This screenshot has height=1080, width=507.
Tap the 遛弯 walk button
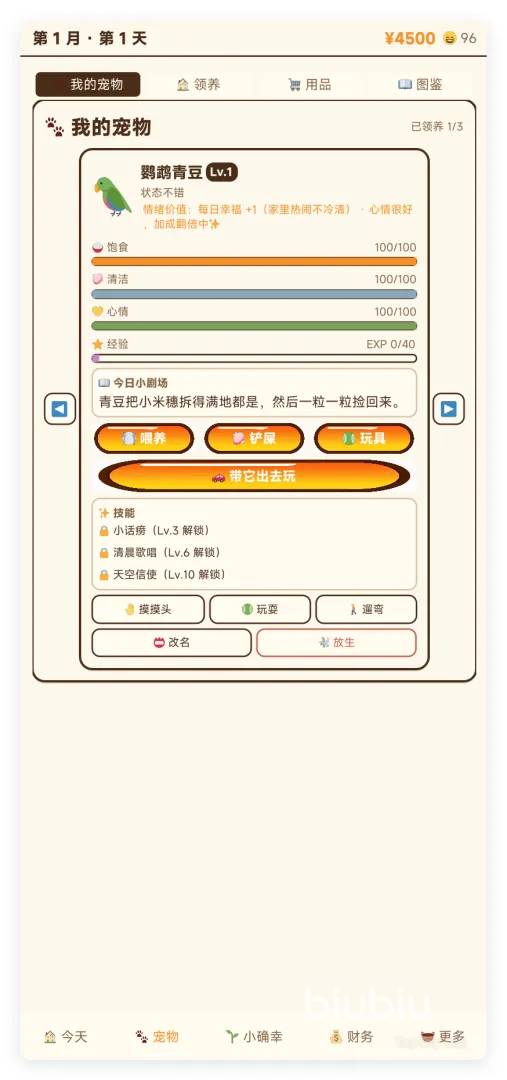pos(366,610)
